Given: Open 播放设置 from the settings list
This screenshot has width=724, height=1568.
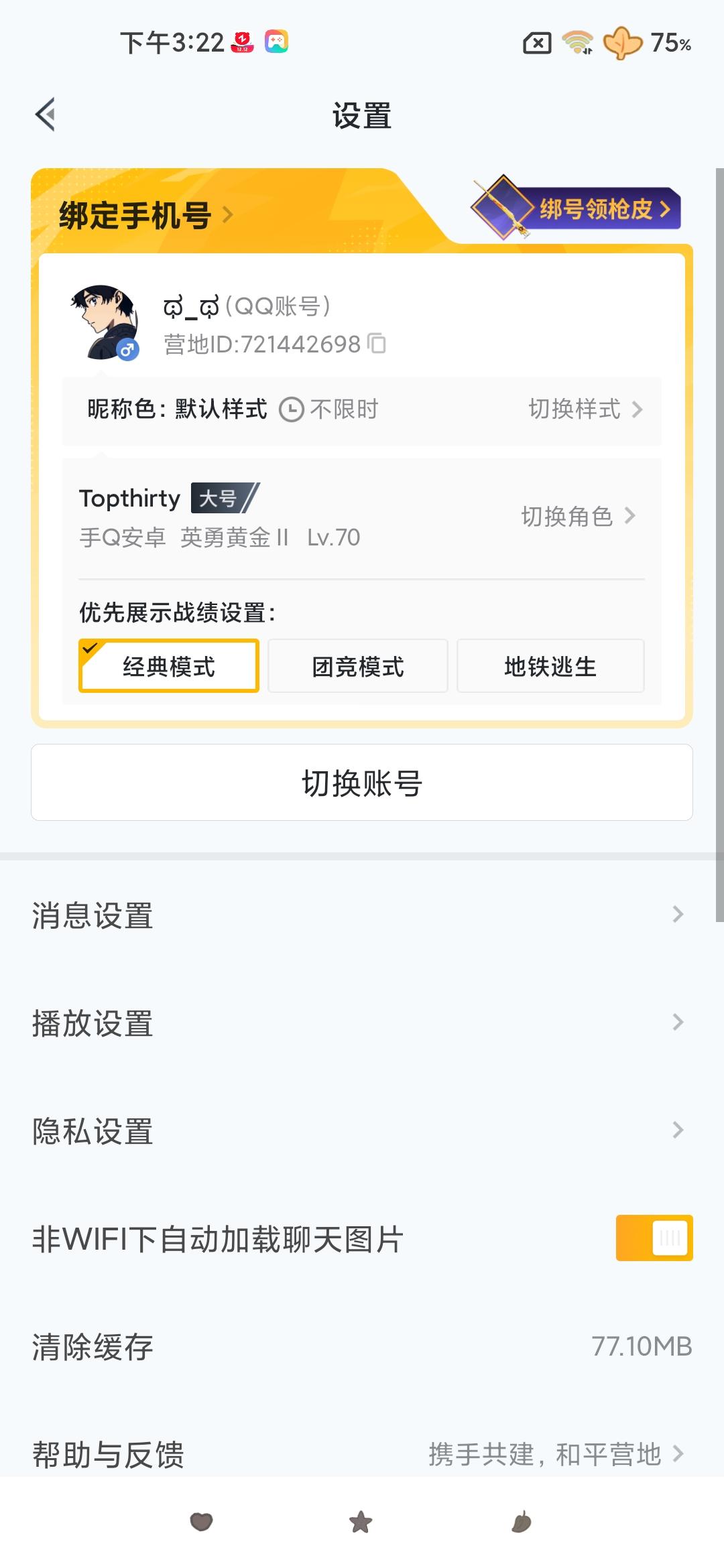Looking at the screenshot, I should pos(91,1024).
